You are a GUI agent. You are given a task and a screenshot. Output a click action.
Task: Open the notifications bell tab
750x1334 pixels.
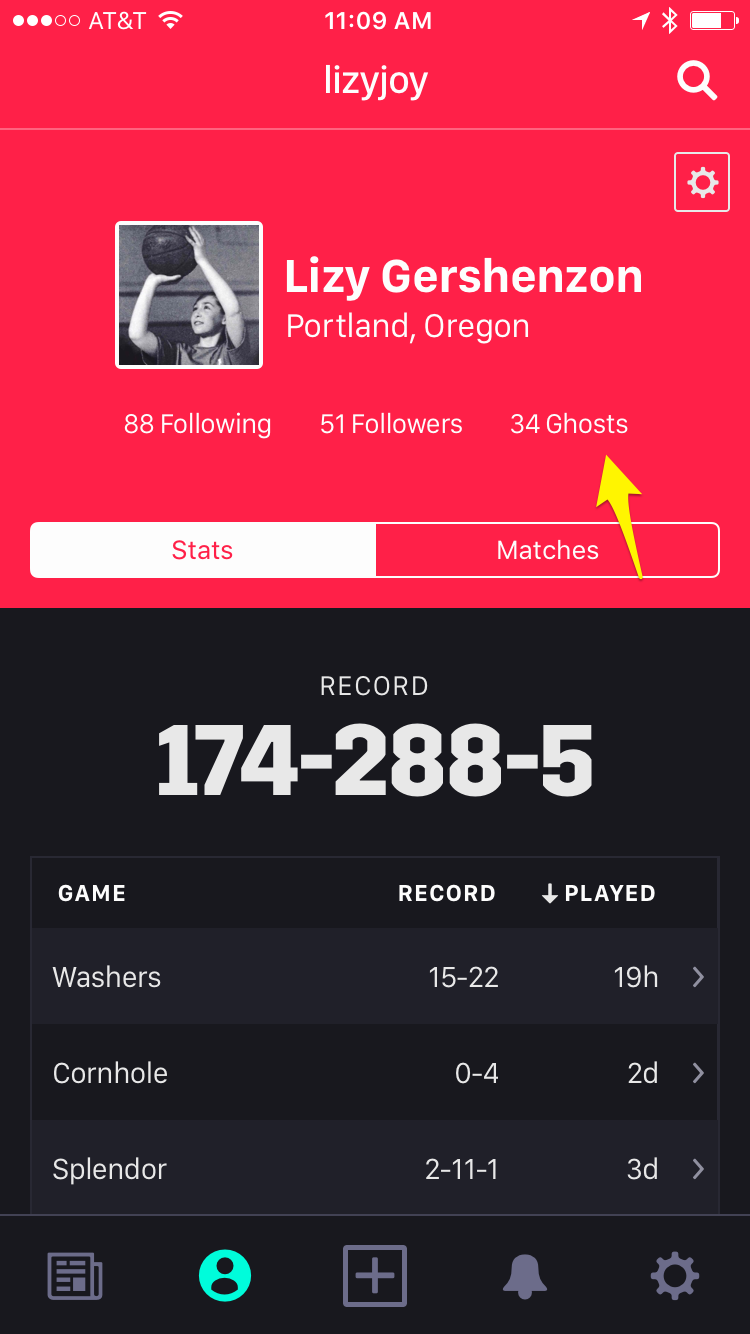pos(525,1276)
